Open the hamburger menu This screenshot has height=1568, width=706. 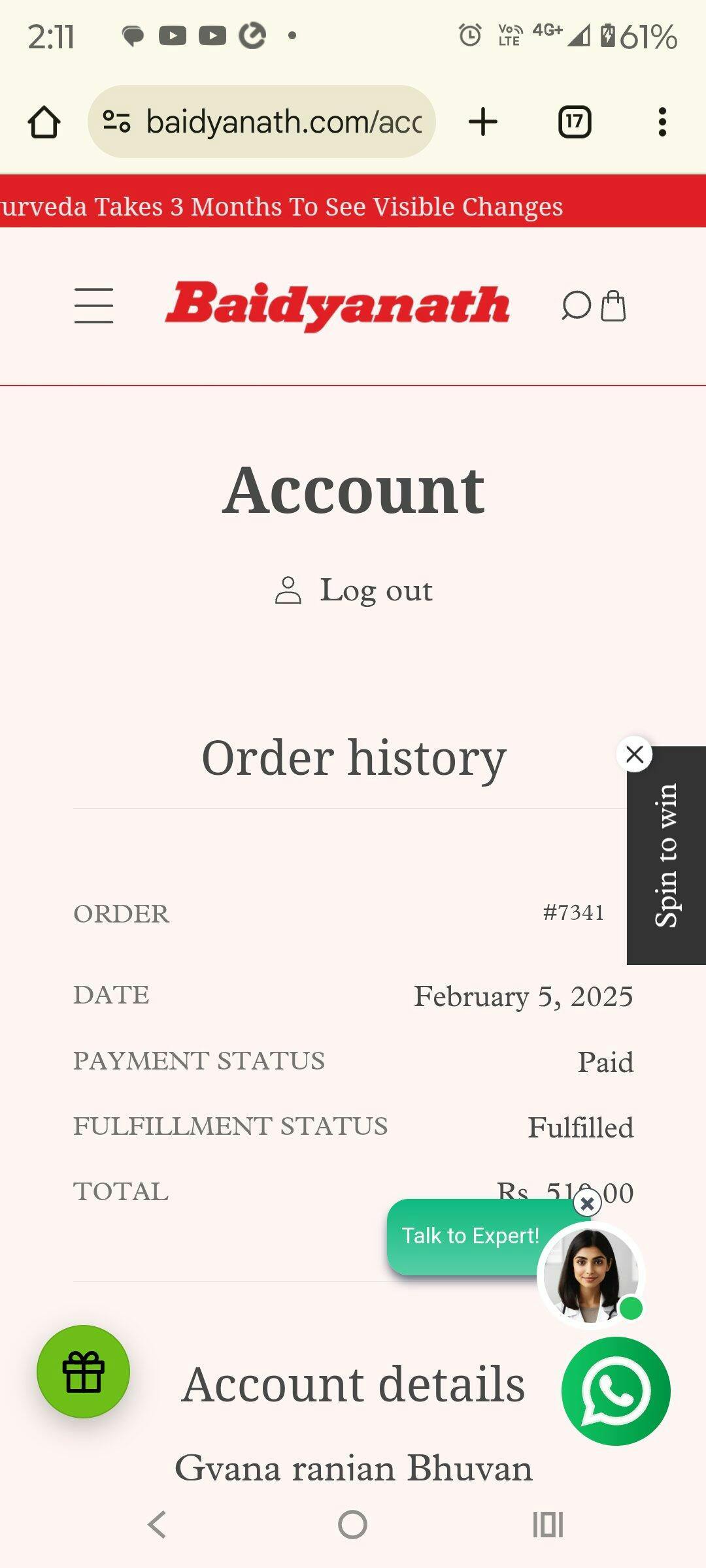[93, 306]
